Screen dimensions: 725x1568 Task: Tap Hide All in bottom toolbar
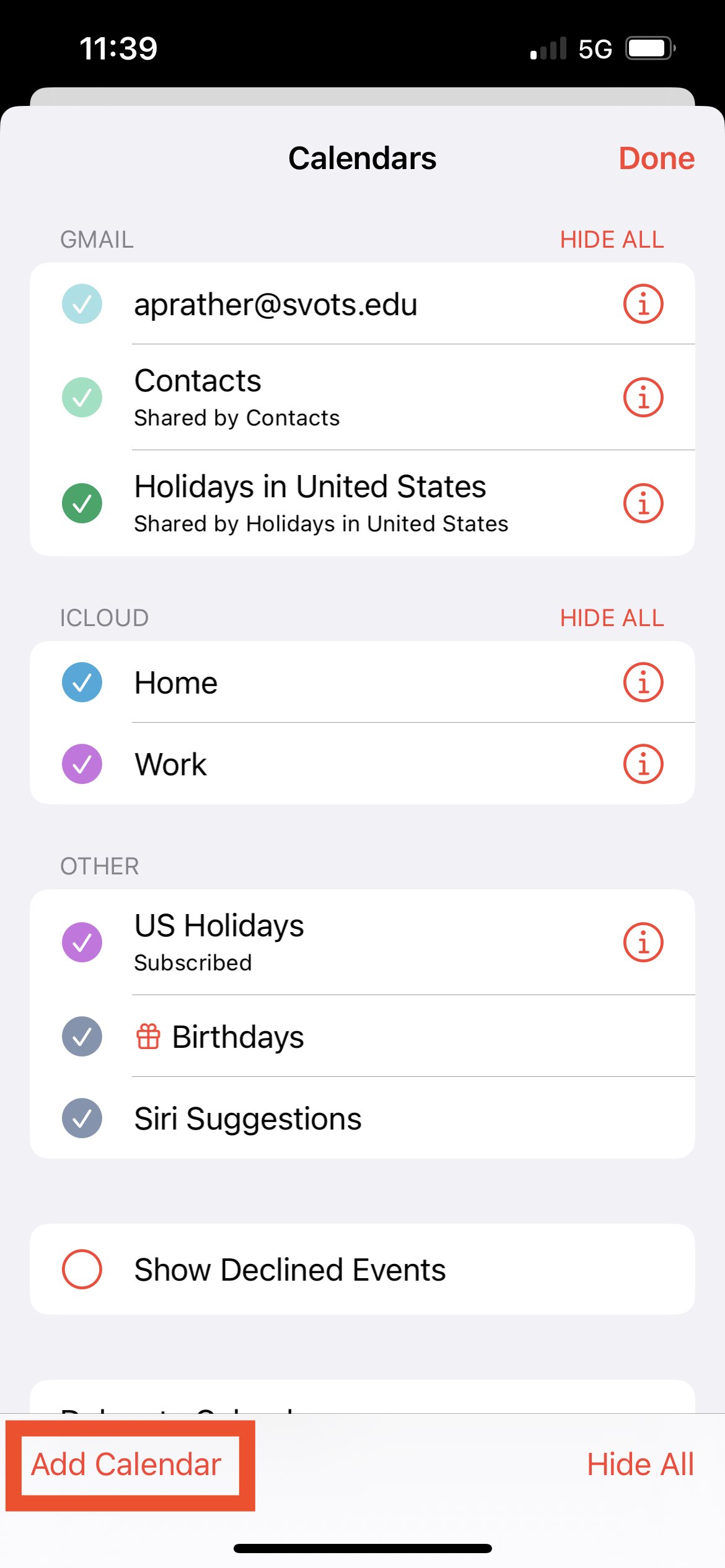point(640,1465)
